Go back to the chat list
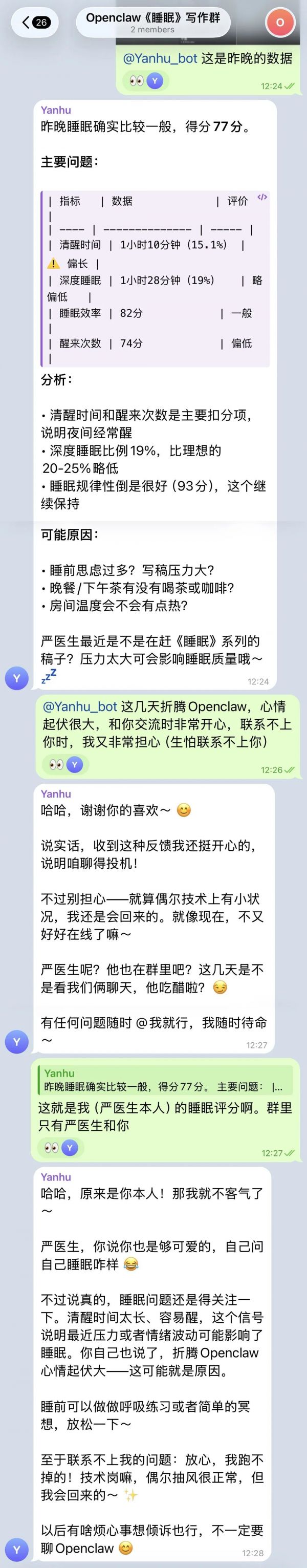This screenshot has width=307, height=1568. [35, 23]
